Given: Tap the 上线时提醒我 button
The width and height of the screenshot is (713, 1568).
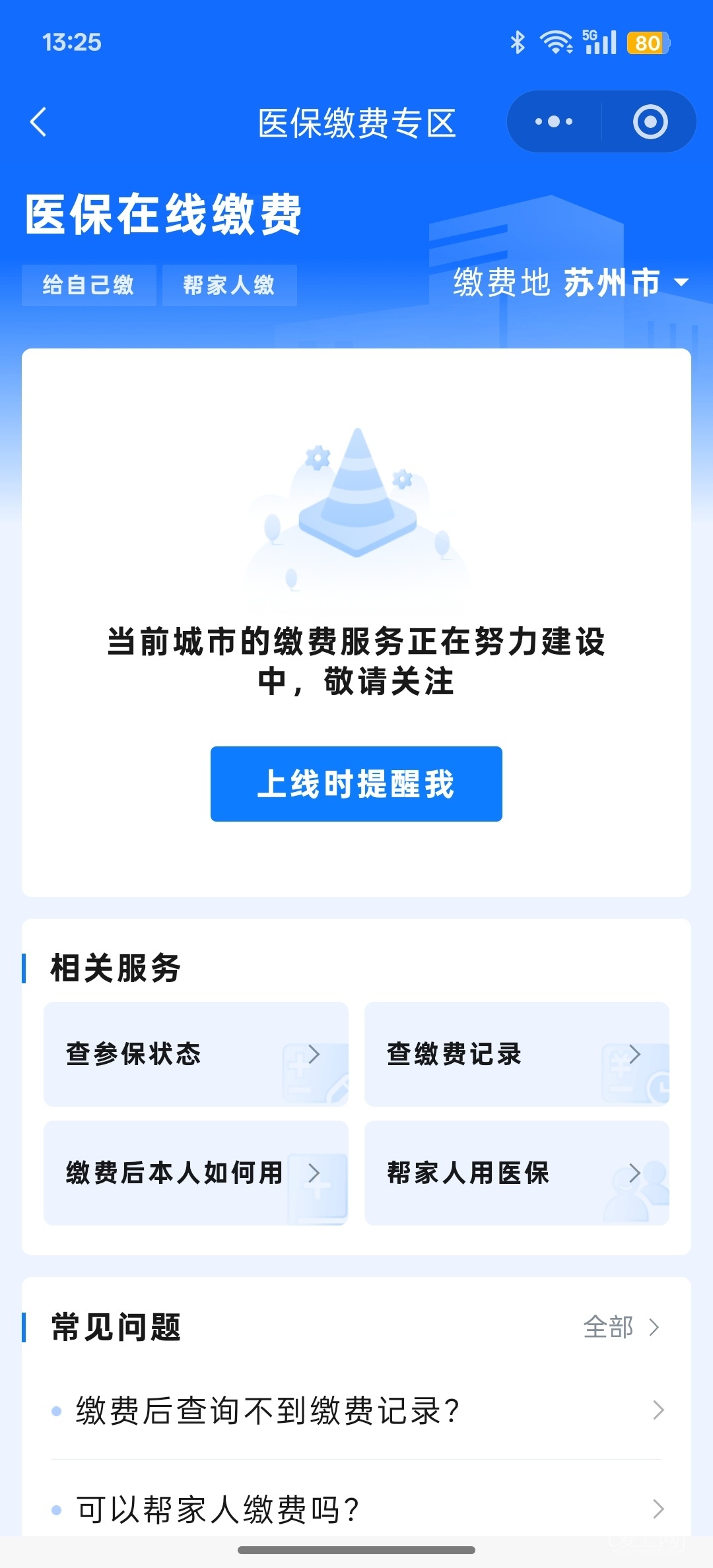Looking at the screenshot, I should [x=356, y=784].
